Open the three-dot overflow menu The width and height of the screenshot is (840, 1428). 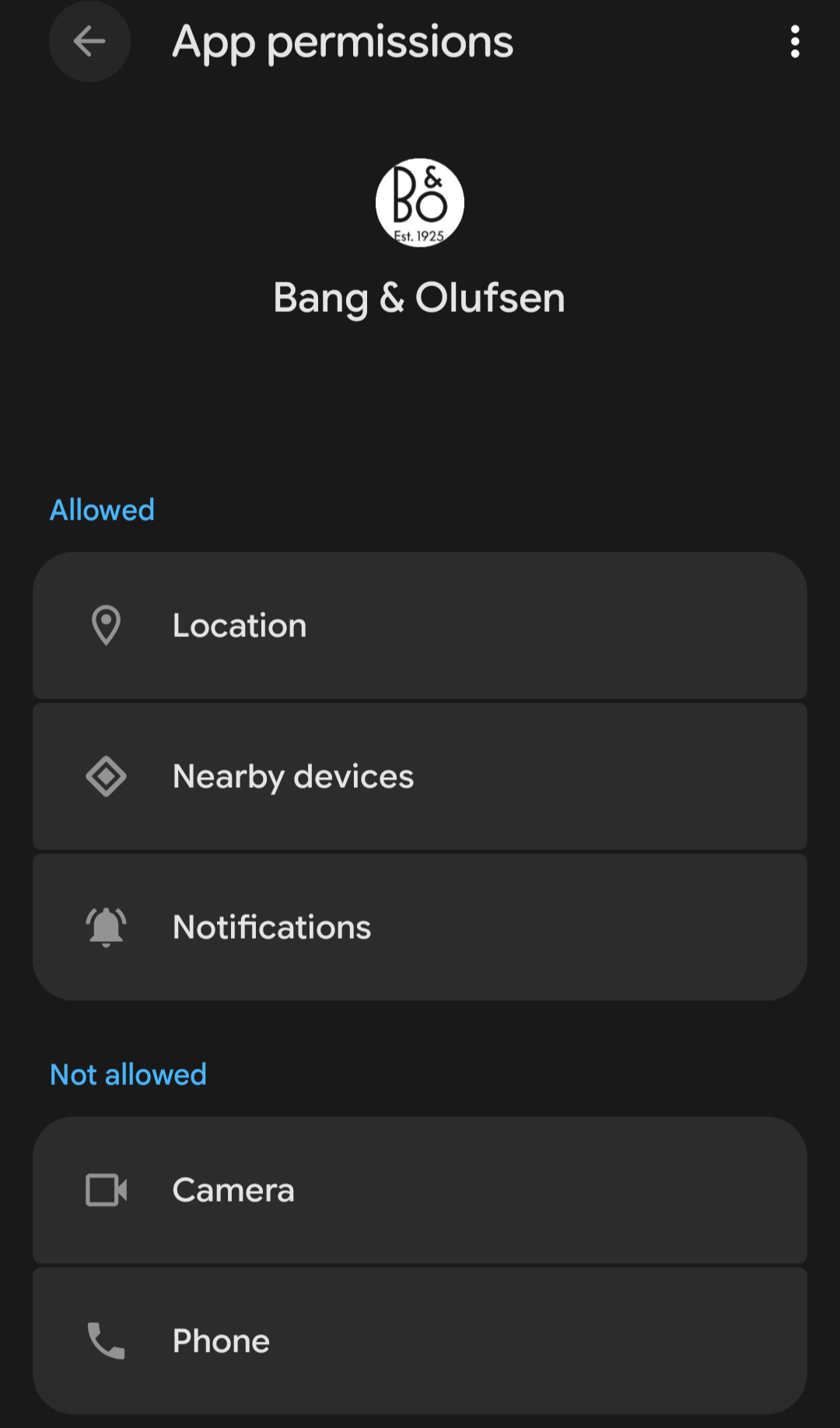tap(794, 42)
